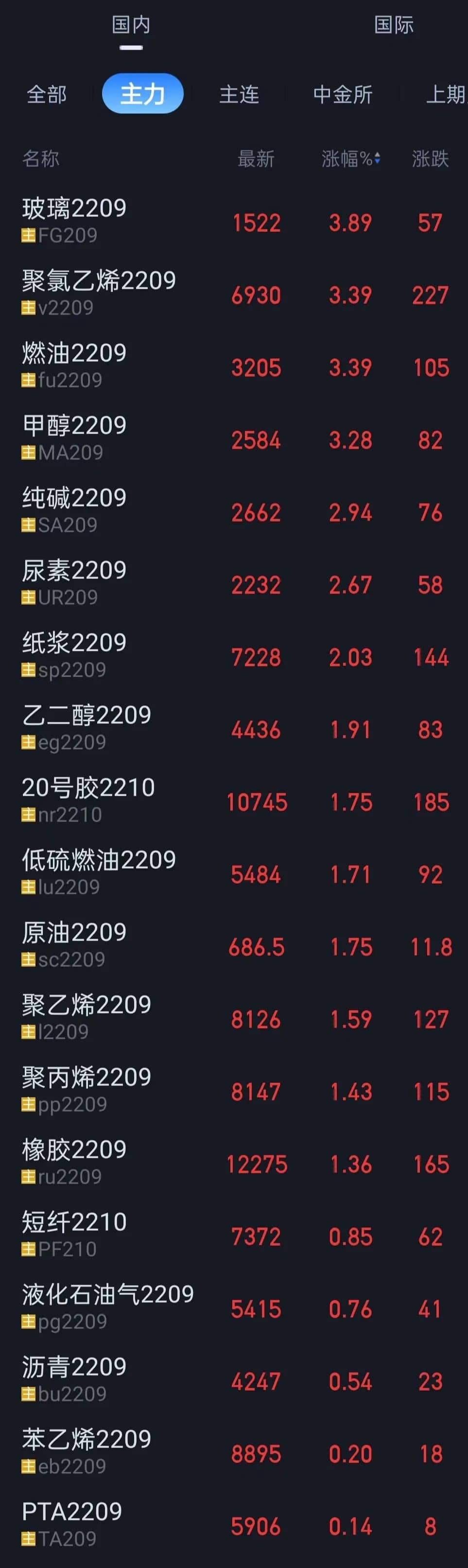Open the 玻璃2209 contract details
Viewport: 468px width, 1568px height.
coord(74,220)
